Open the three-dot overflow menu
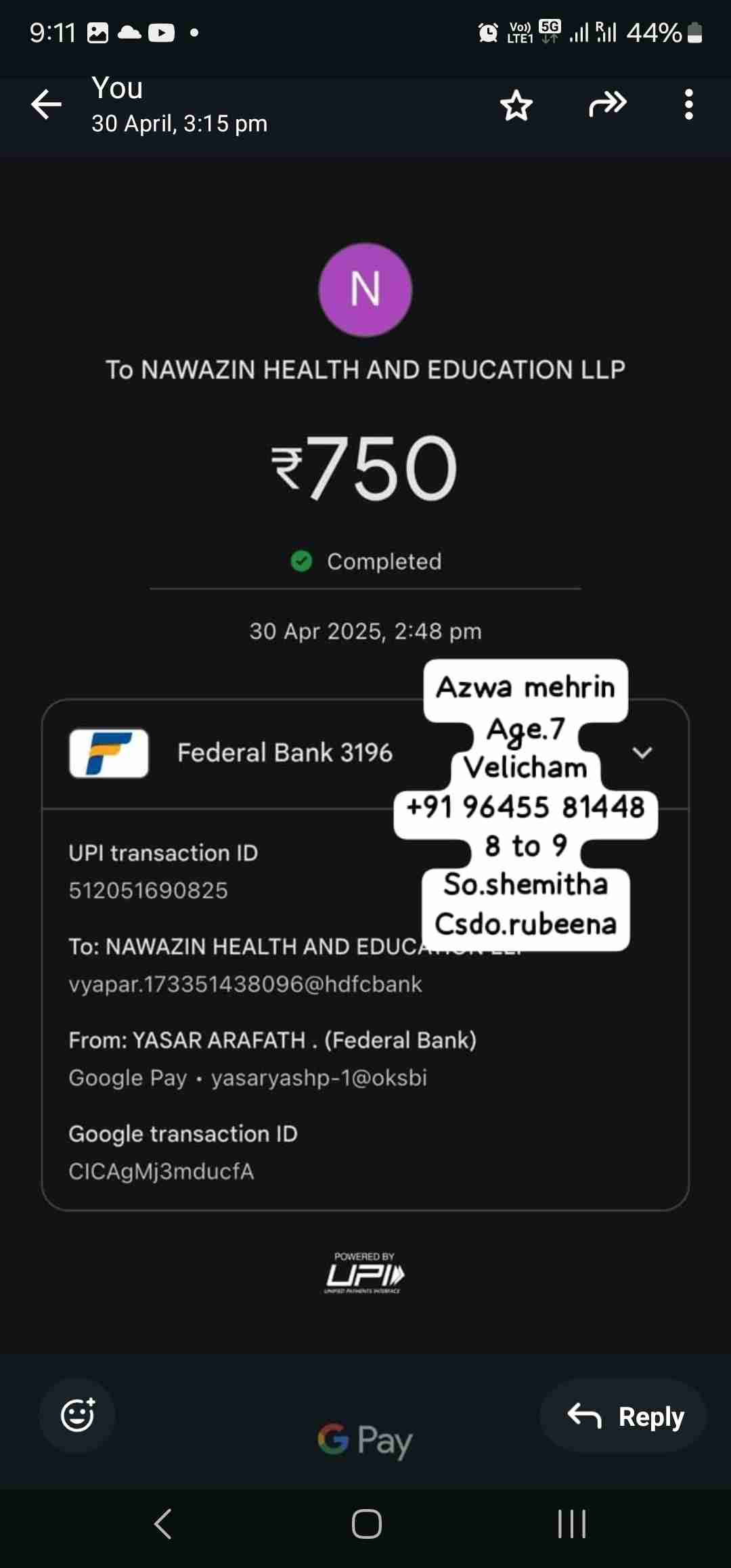 tap(688, 105)
